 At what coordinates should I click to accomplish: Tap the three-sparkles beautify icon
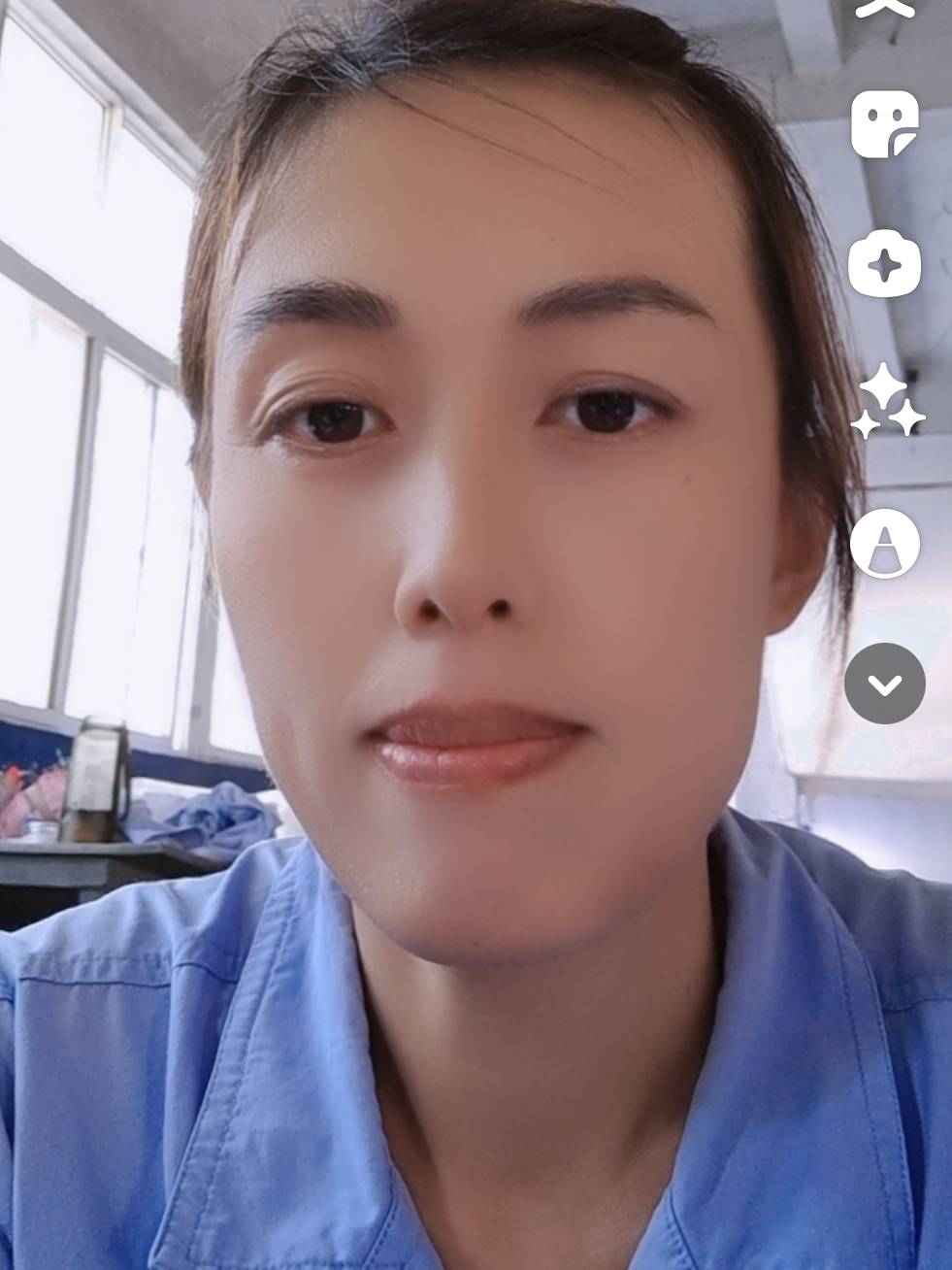pyautogui.click(x=887, y=402)
